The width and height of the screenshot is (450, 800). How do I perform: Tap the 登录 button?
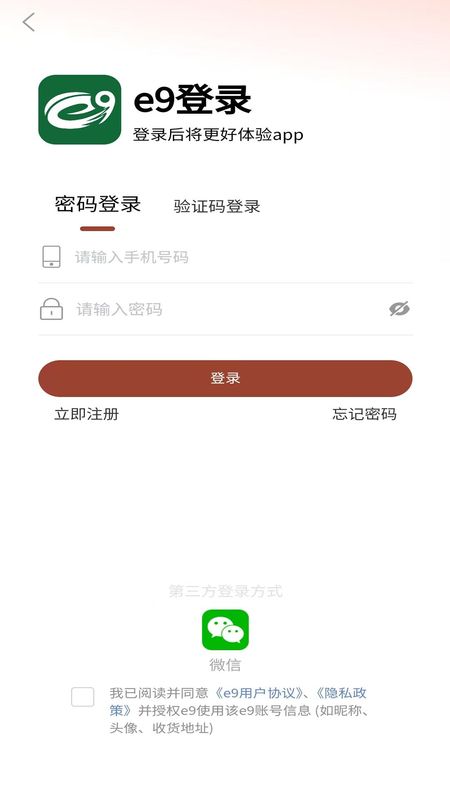point(226,379)
